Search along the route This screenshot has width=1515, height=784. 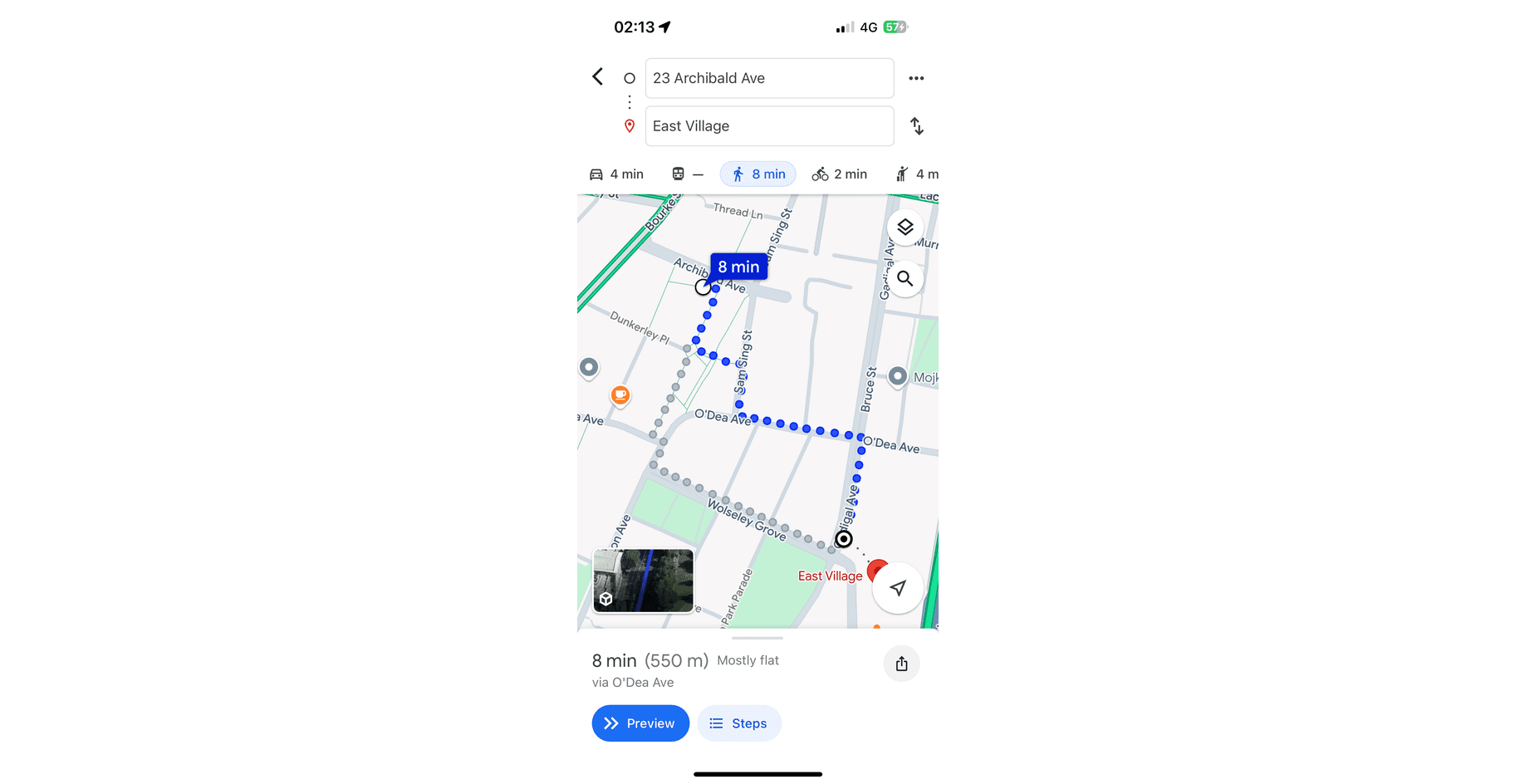click(x=905, y=279)
